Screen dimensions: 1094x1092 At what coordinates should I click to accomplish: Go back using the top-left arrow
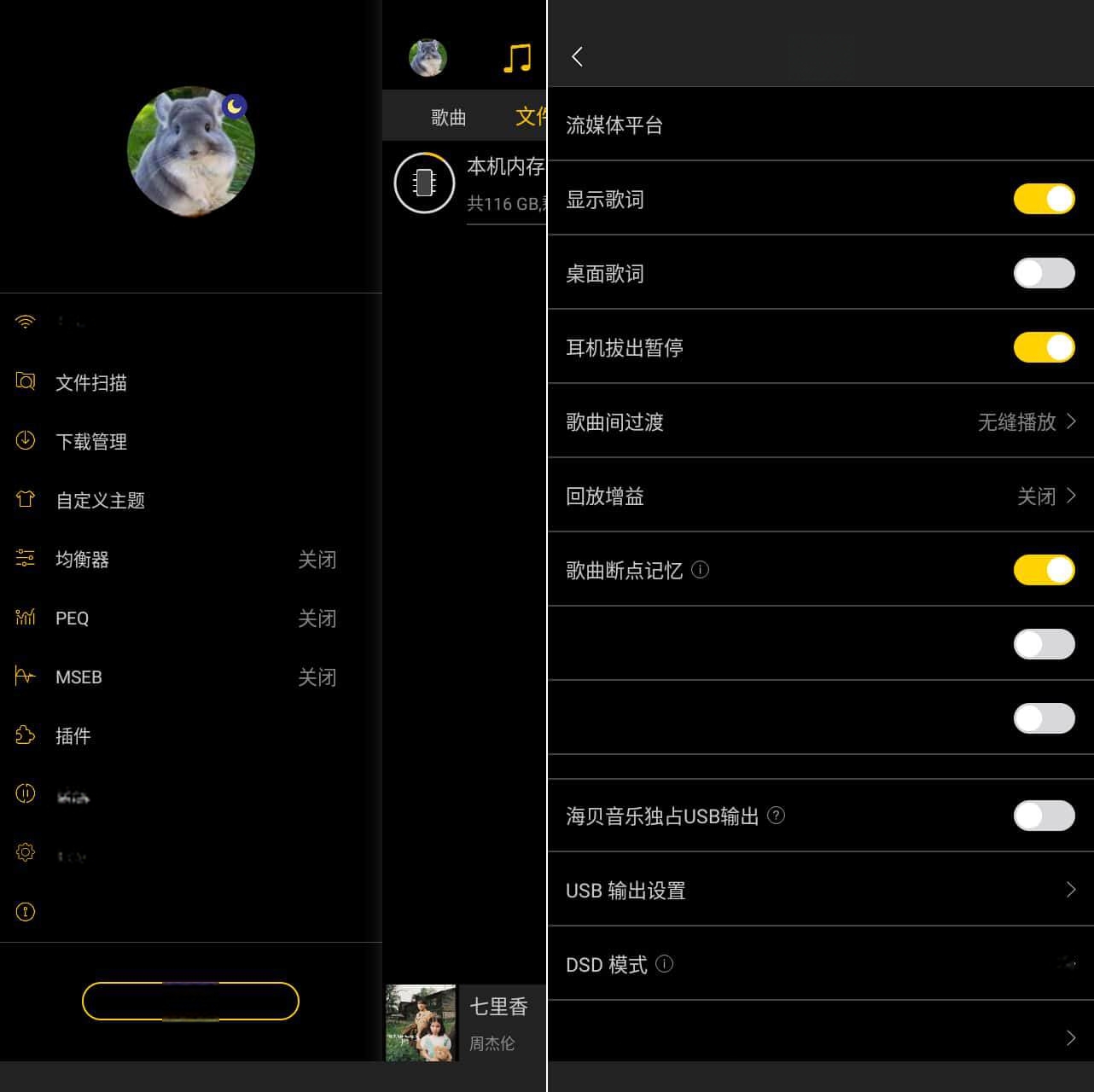(578, 57)
